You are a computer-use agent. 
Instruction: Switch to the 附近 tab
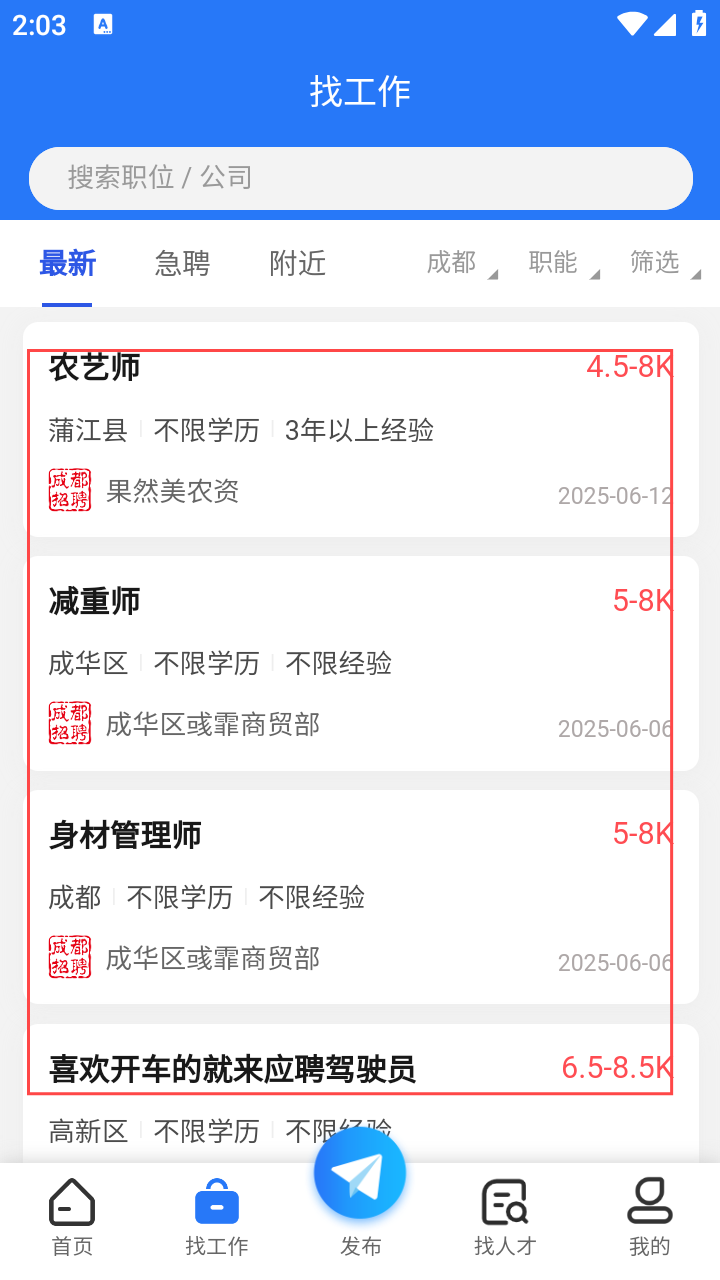(298, 263)
